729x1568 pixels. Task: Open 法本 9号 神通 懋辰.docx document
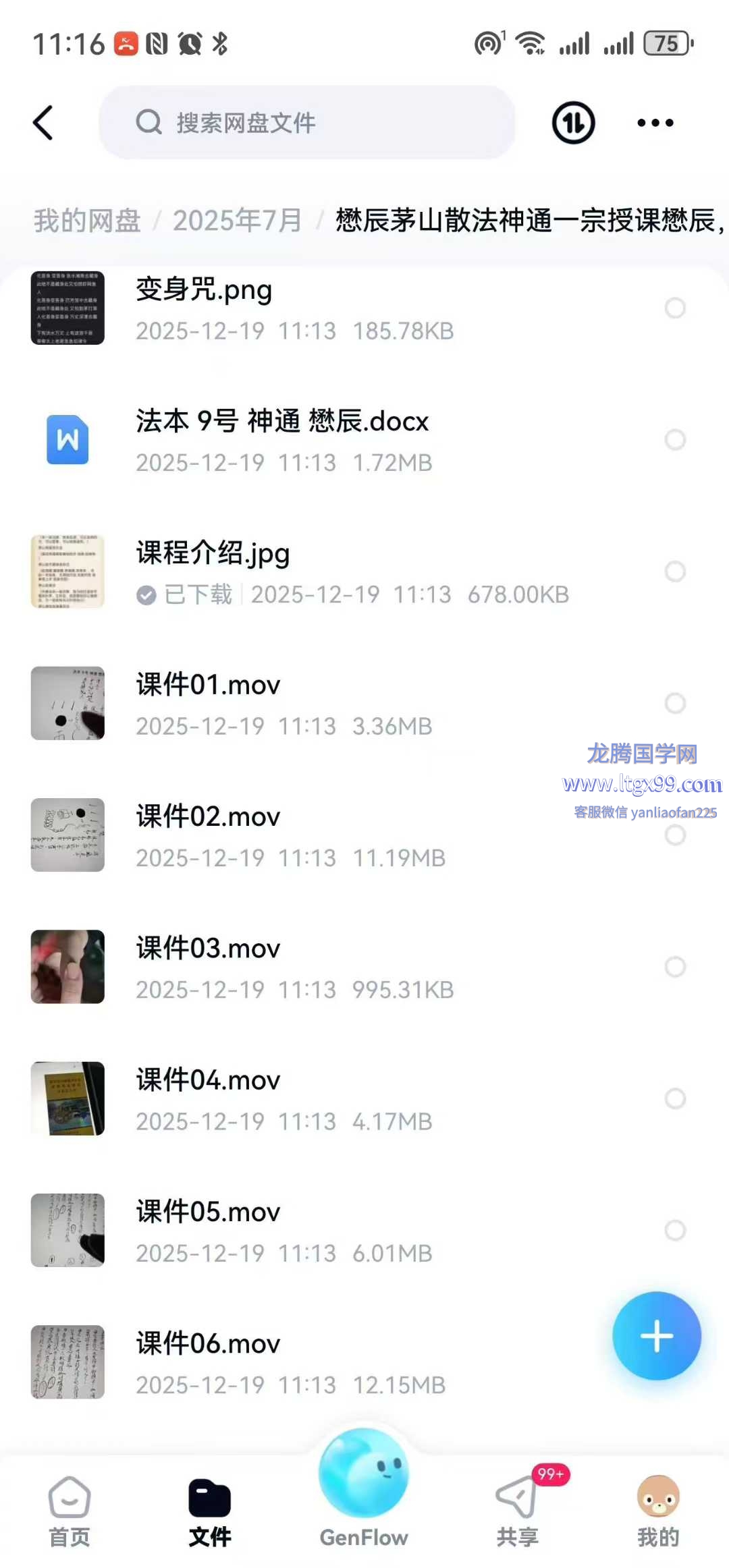[282, 422]
